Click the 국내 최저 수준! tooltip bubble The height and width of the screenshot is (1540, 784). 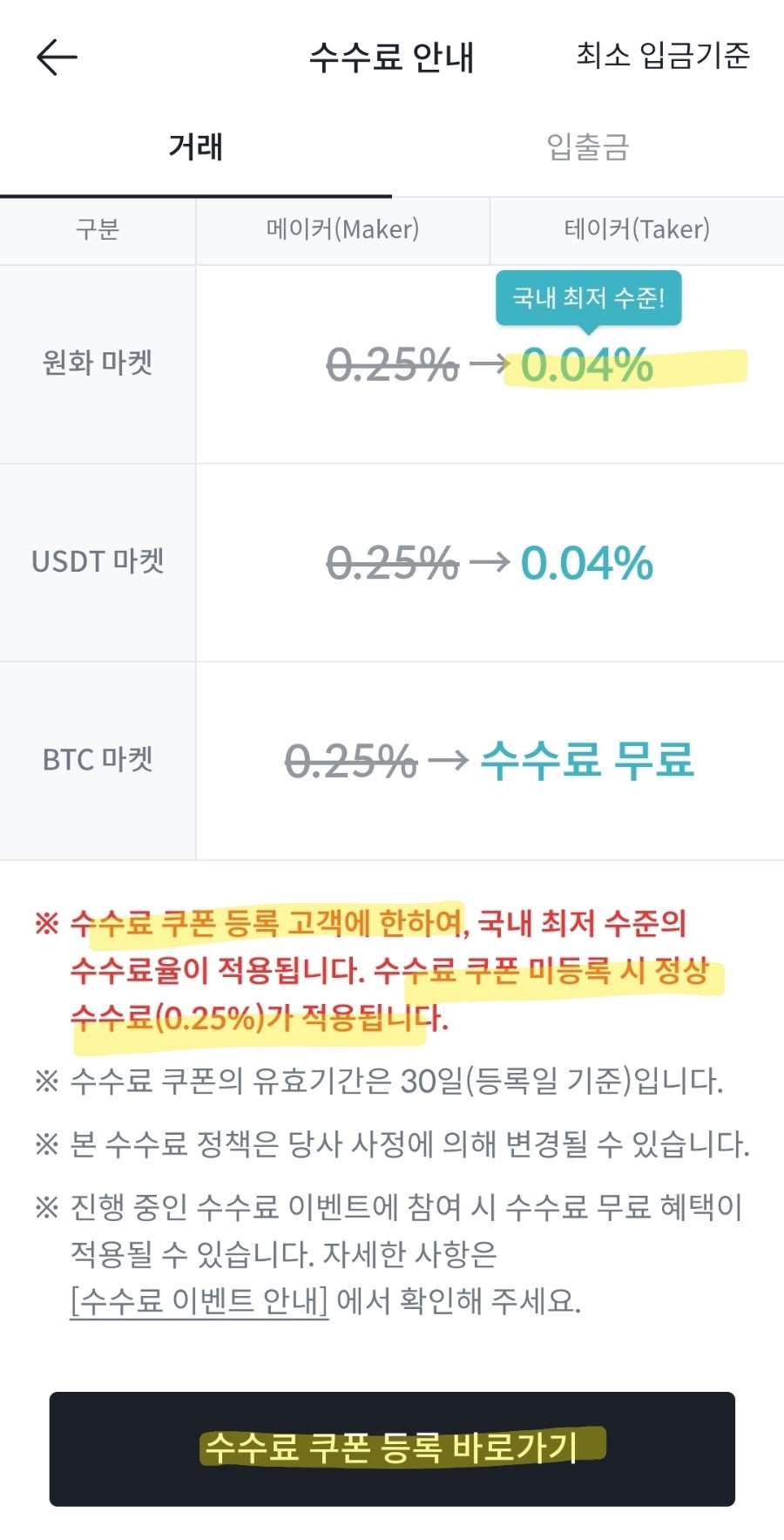tap(587, 300)
